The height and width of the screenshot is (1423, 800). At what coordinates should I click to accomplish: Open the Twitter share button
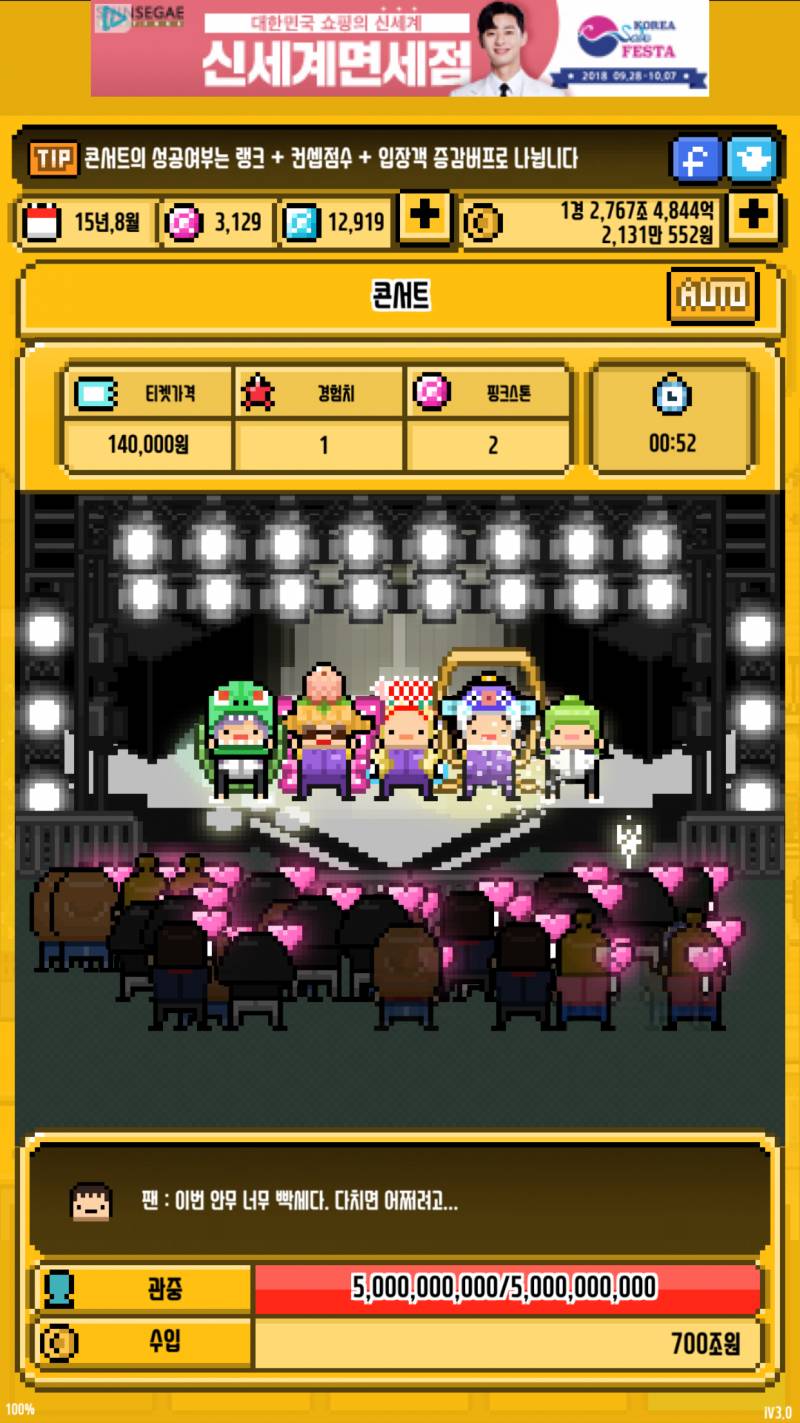click(x=751, y=158)
